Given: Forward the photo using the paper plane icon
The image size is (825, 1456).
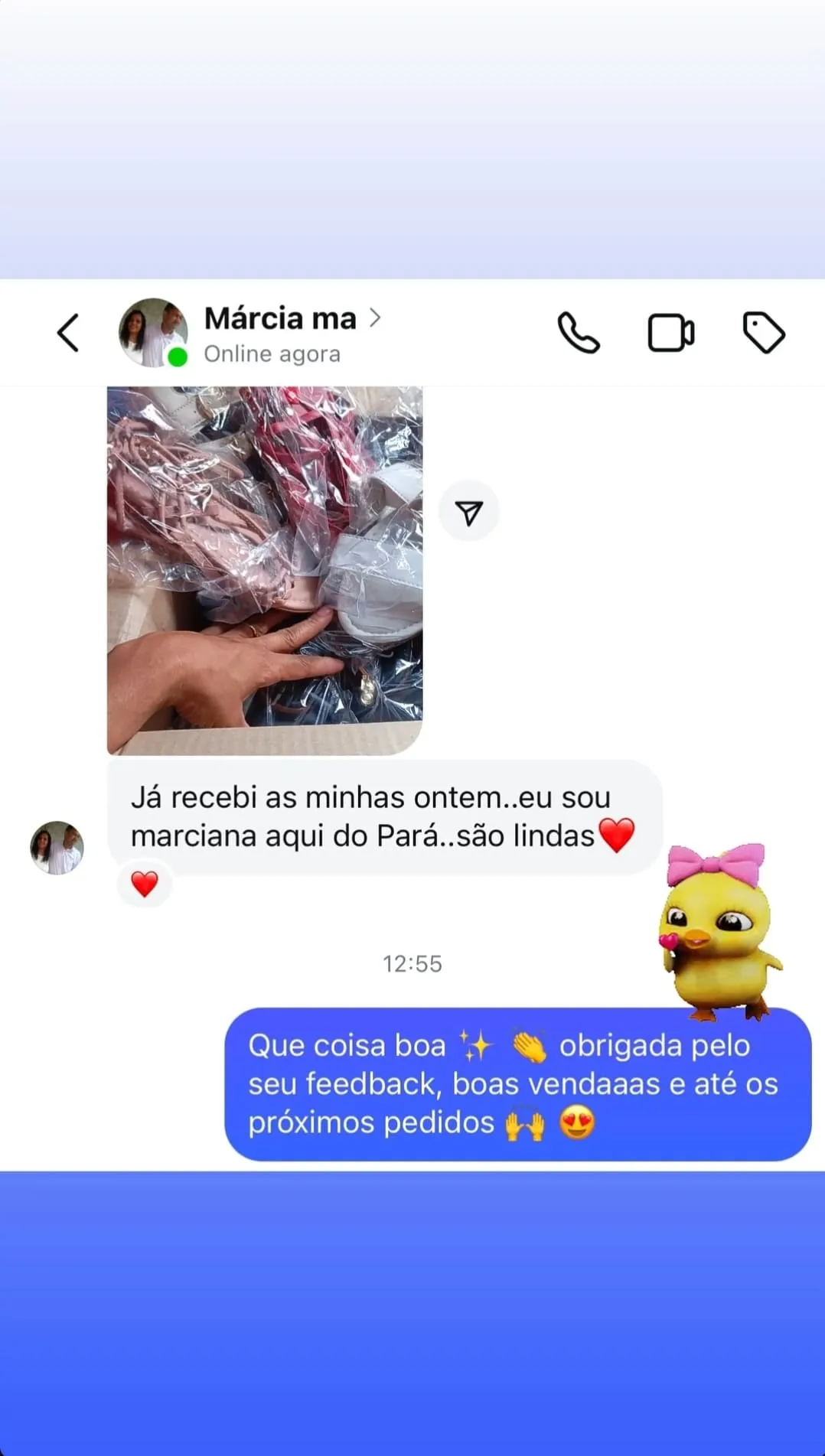Looking at the screenshot, I should [x=469, y=510].
